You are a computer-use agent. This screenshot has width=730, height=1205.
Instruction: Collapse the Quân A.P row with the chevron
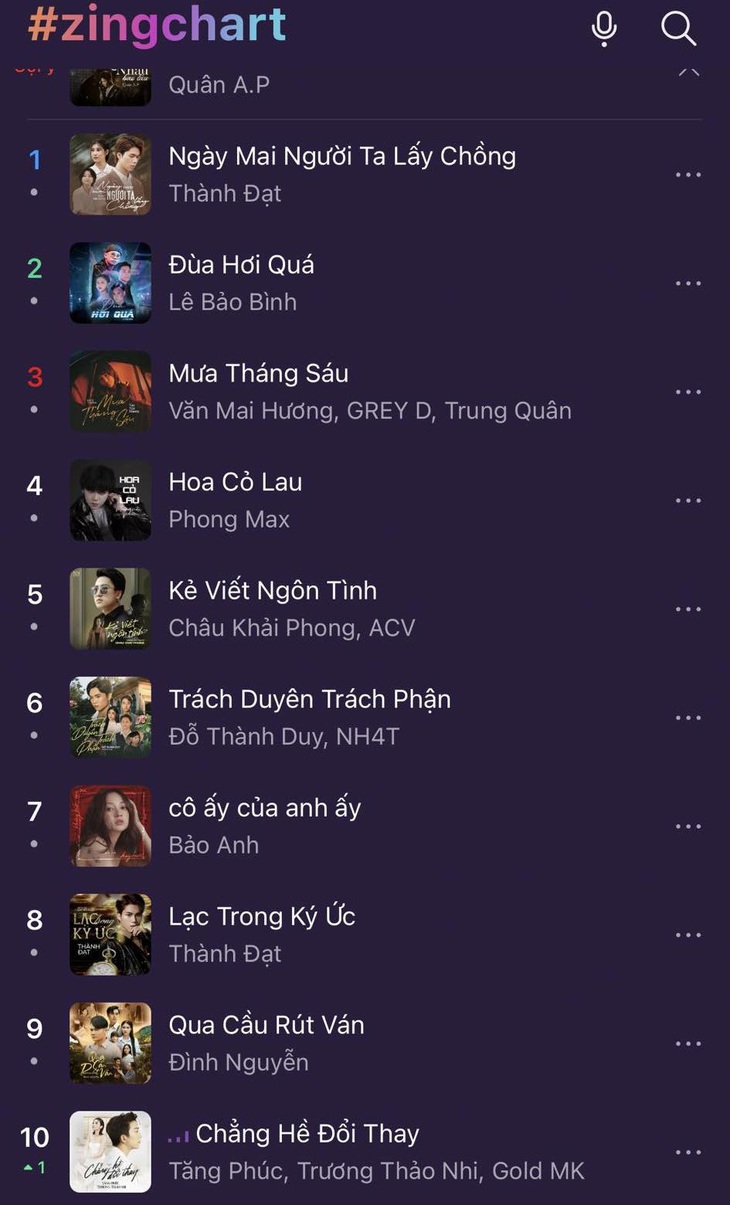coord(688,72)
